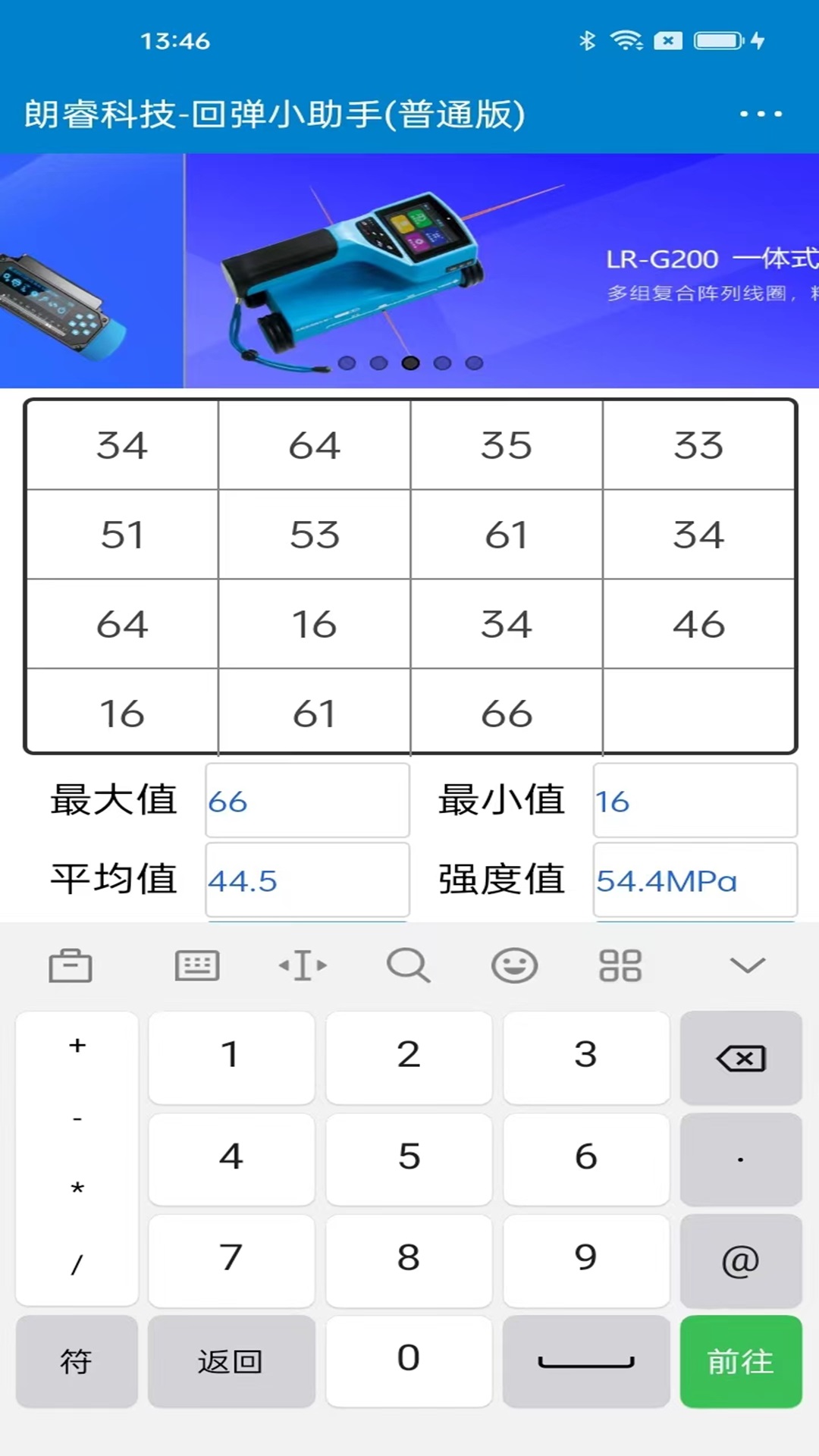Type digit 5 on the keypad
The image size is (819, 1456).
(409, 1156)
